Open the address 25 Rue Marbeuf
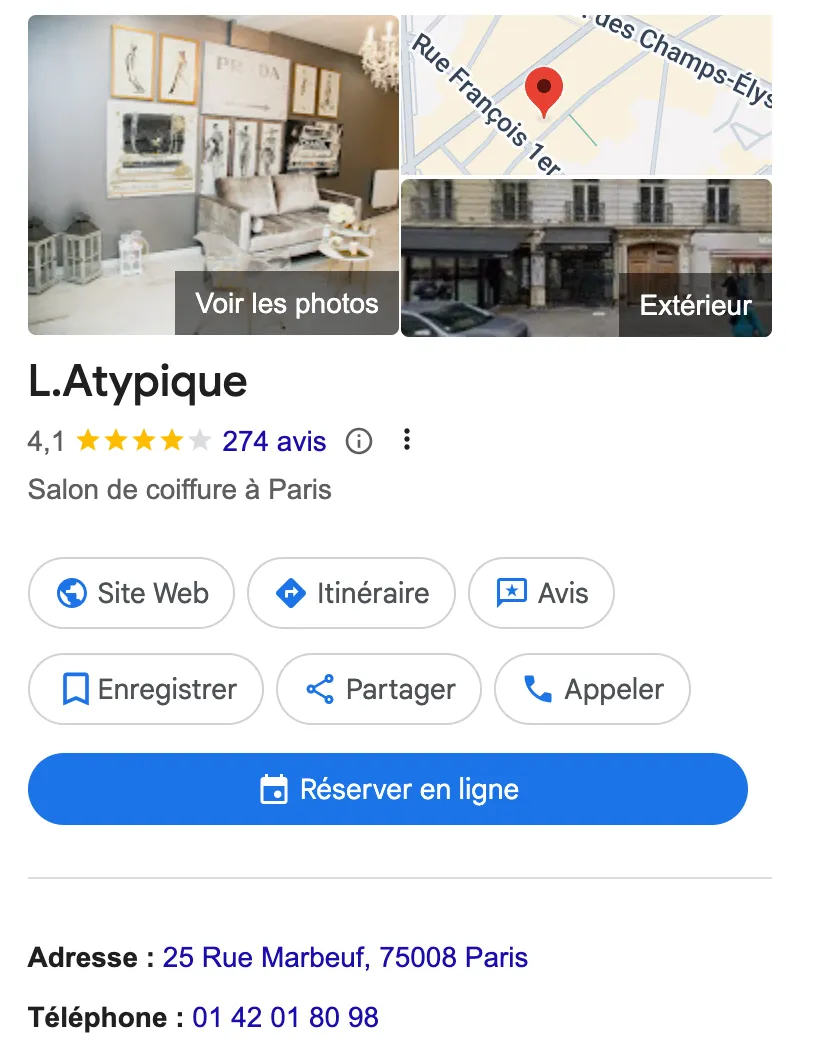This screenshot has height=1044, width=818. tap(345, 957)
